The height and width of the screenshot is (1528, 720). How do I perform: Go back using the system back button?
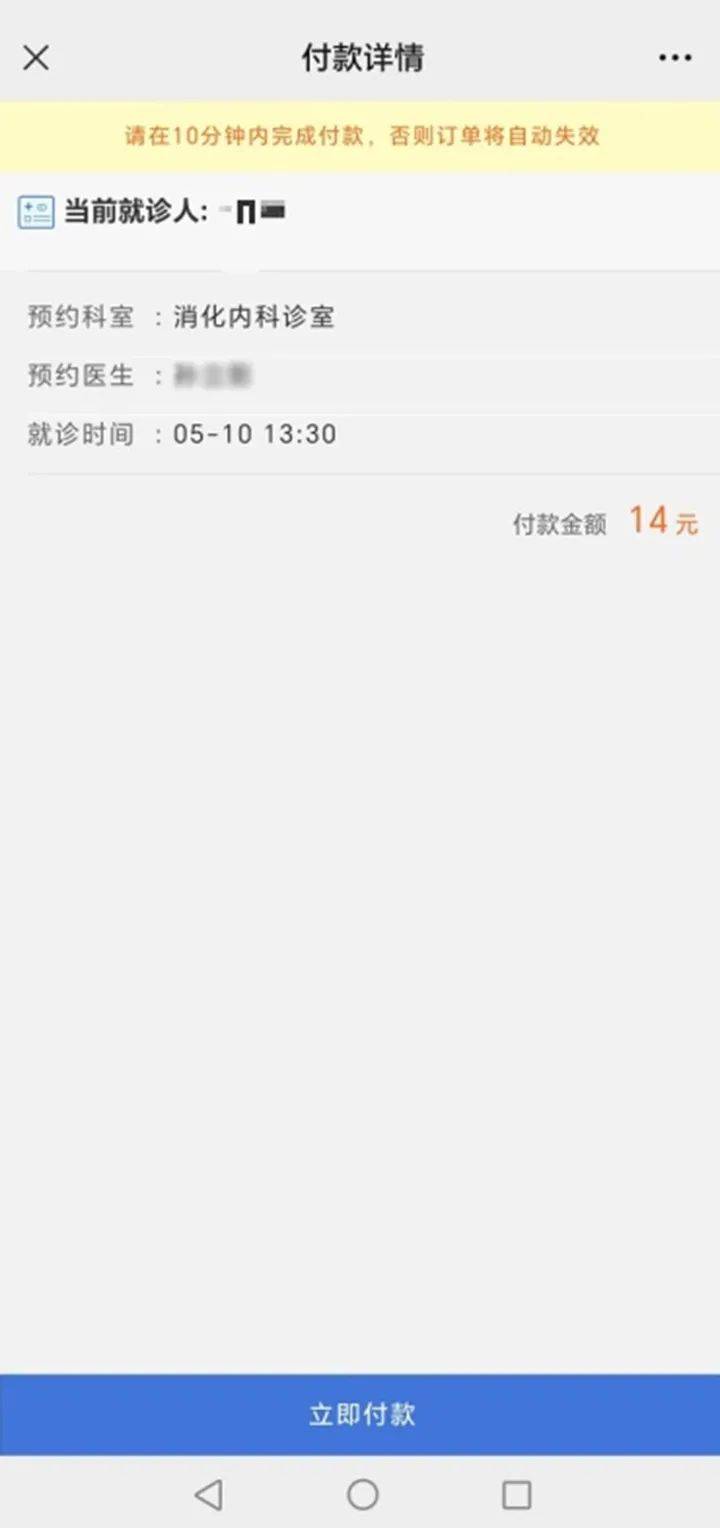208,1494
